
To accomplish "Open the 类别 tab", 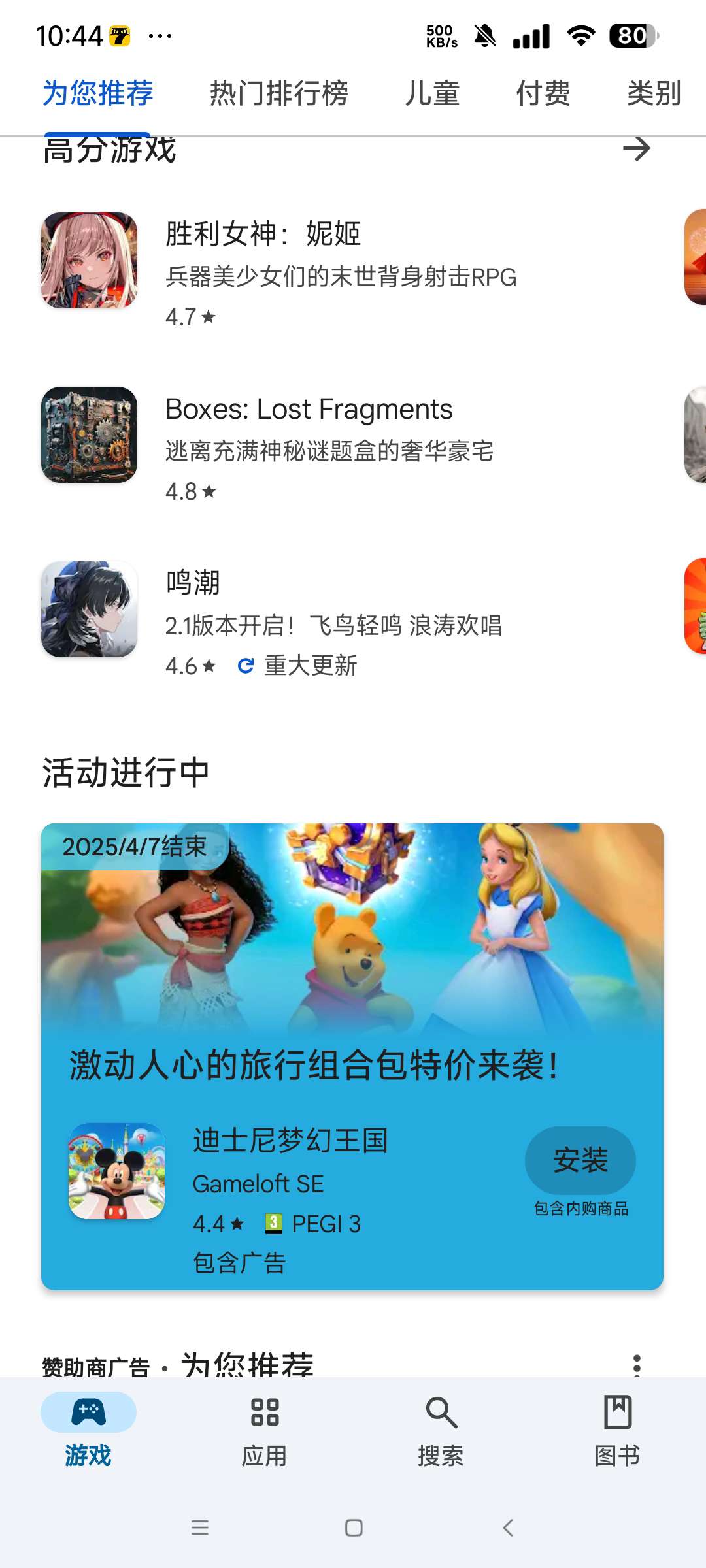I will click(654, 93).
